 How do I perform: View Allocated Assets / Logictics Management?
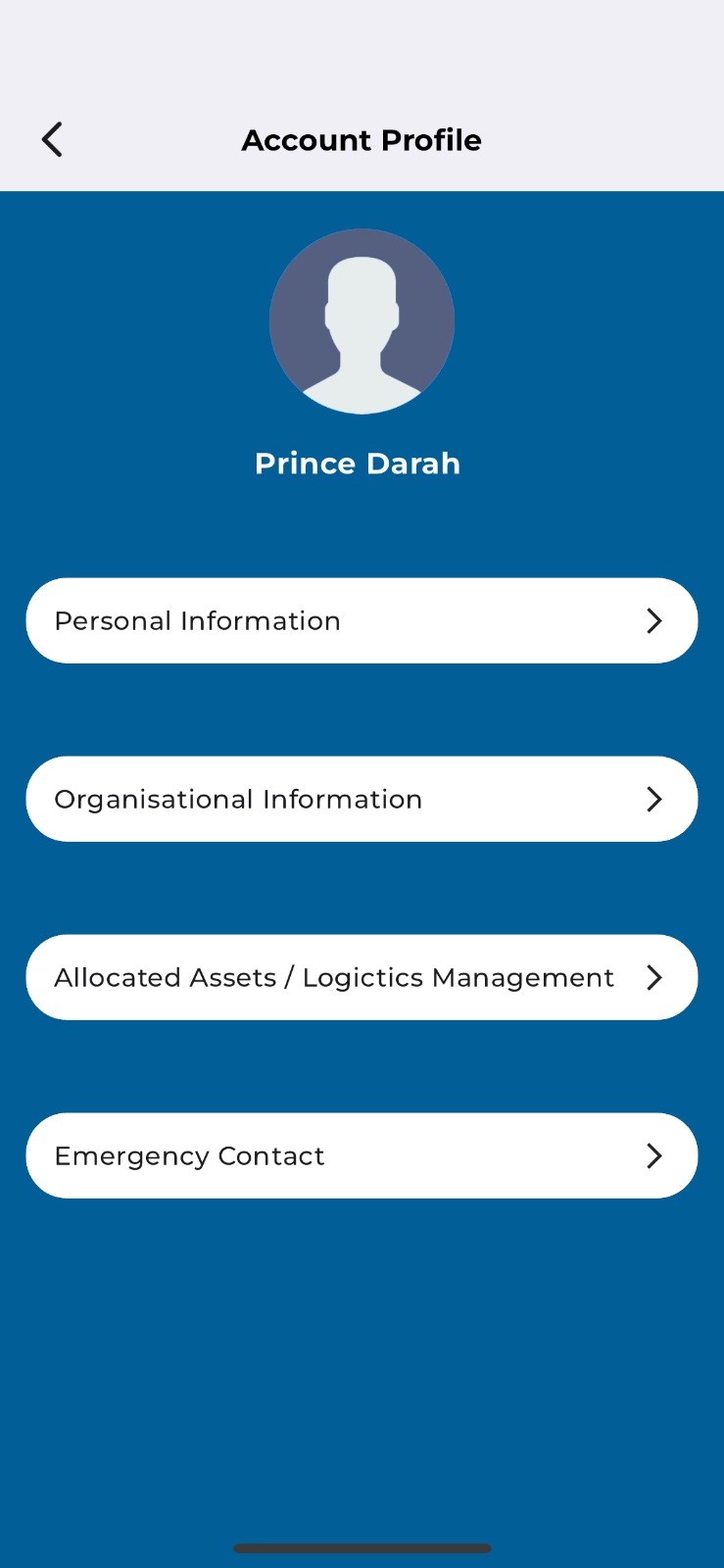tap(362, 977)
